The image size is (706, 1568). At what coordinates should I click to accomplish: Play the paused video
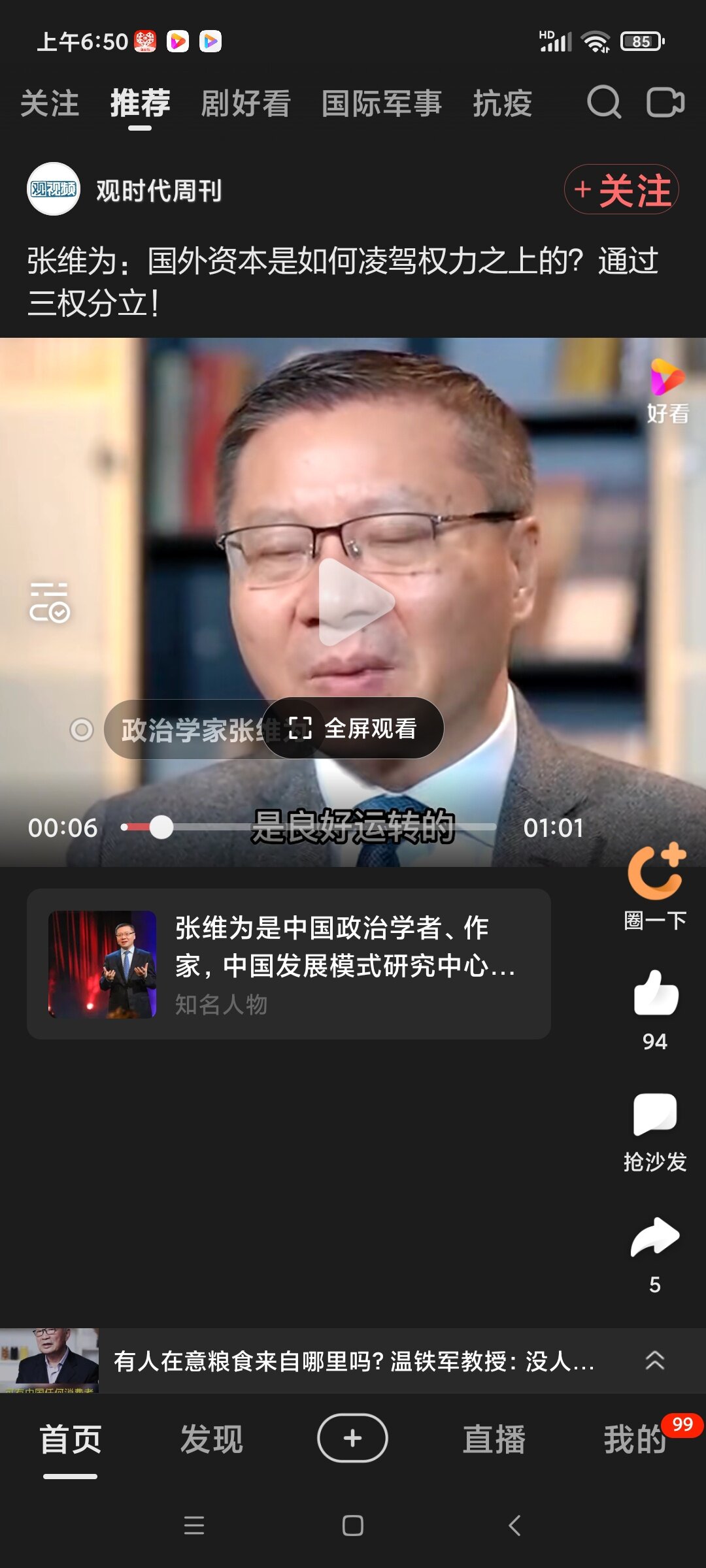[354, 602]
